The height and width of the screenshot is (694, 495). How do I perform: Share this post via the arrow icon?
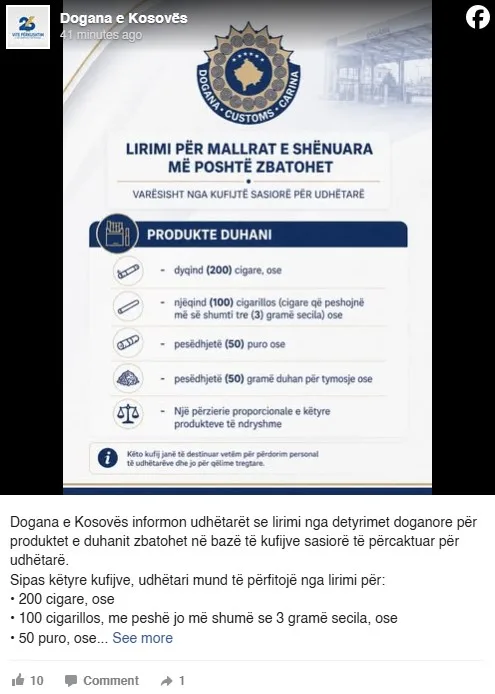pos(167,681)
